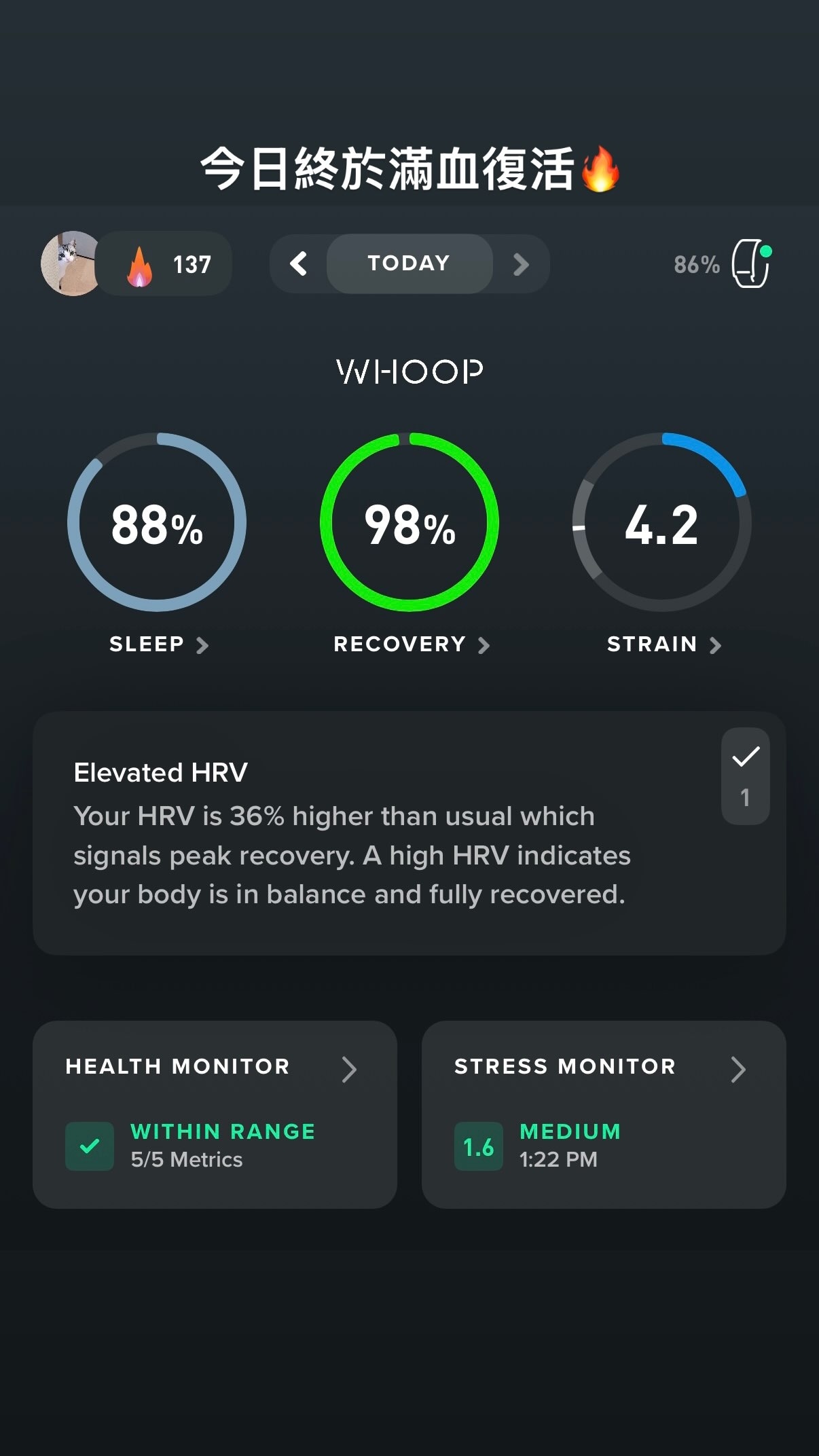Open the Elevated HRV insight card

(409, 833)
